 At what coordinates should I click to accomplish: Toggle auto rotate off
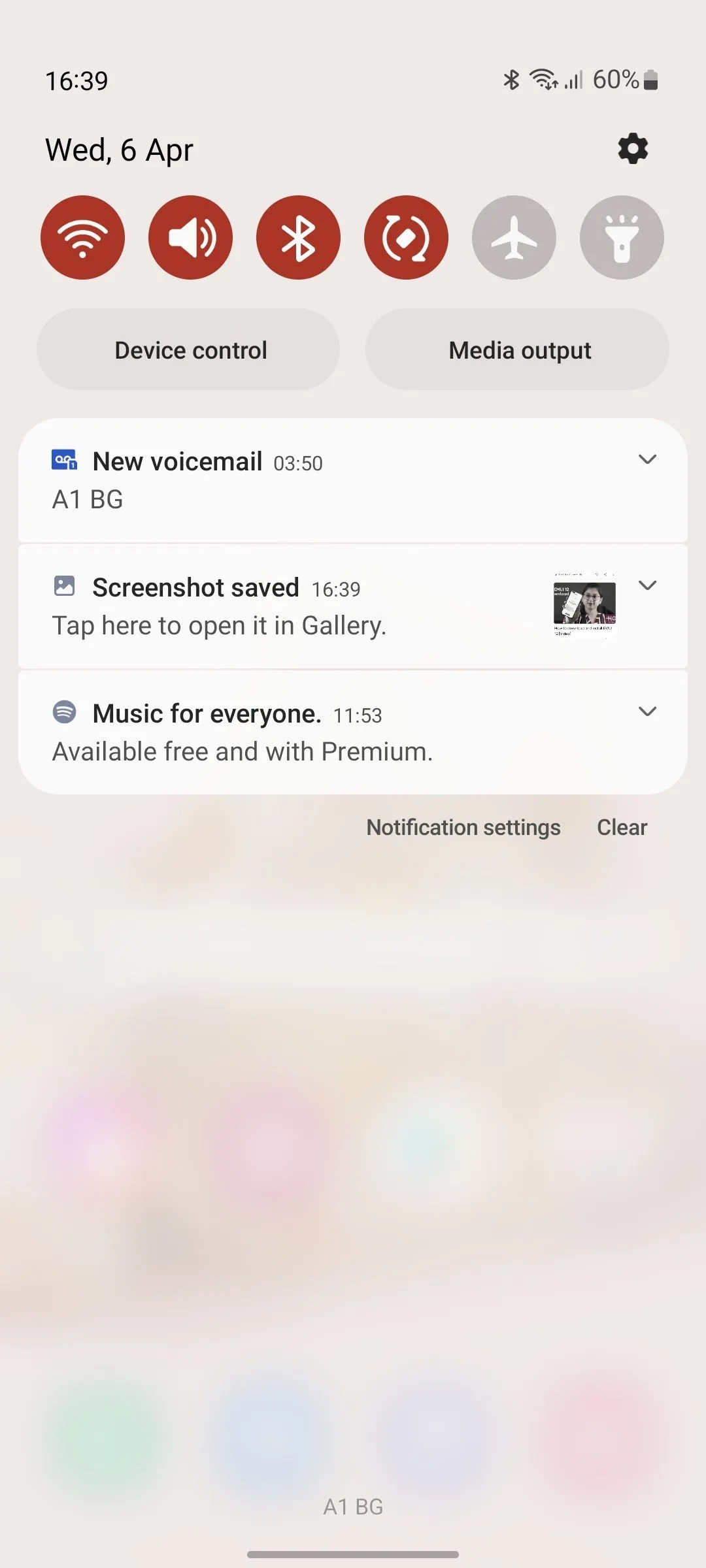pyautogui.click(x=406, y=237)
